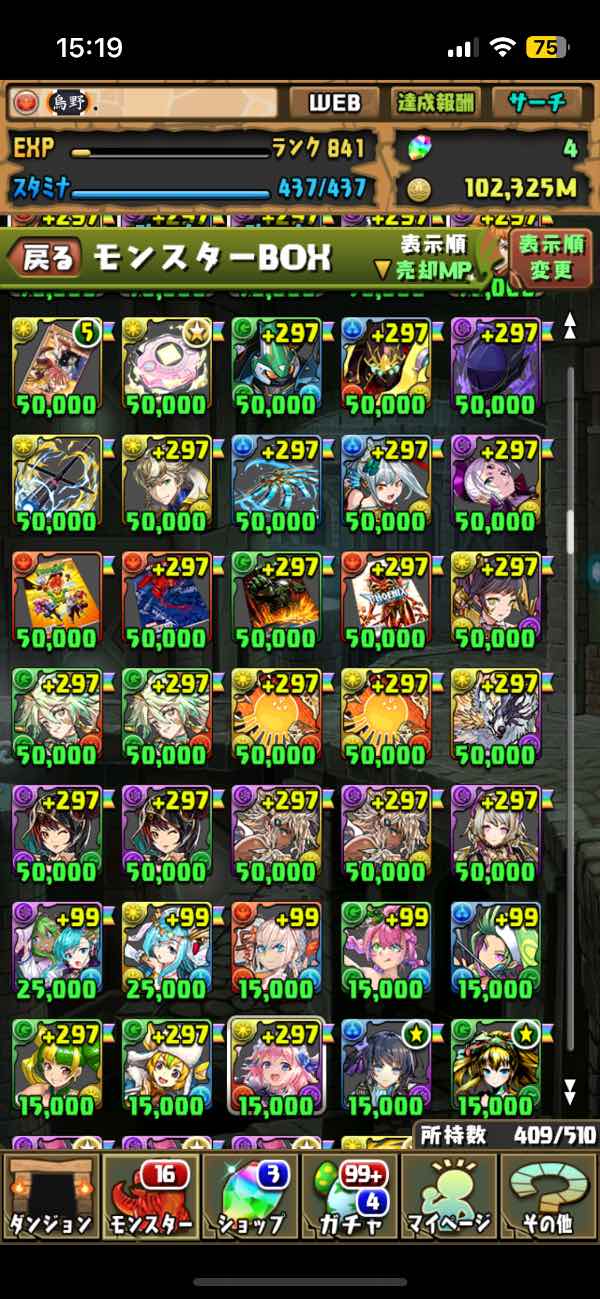This screenshot has width=600, height=1299.
Task: Jump to top with the up arrows
Action: coord(570,327)
